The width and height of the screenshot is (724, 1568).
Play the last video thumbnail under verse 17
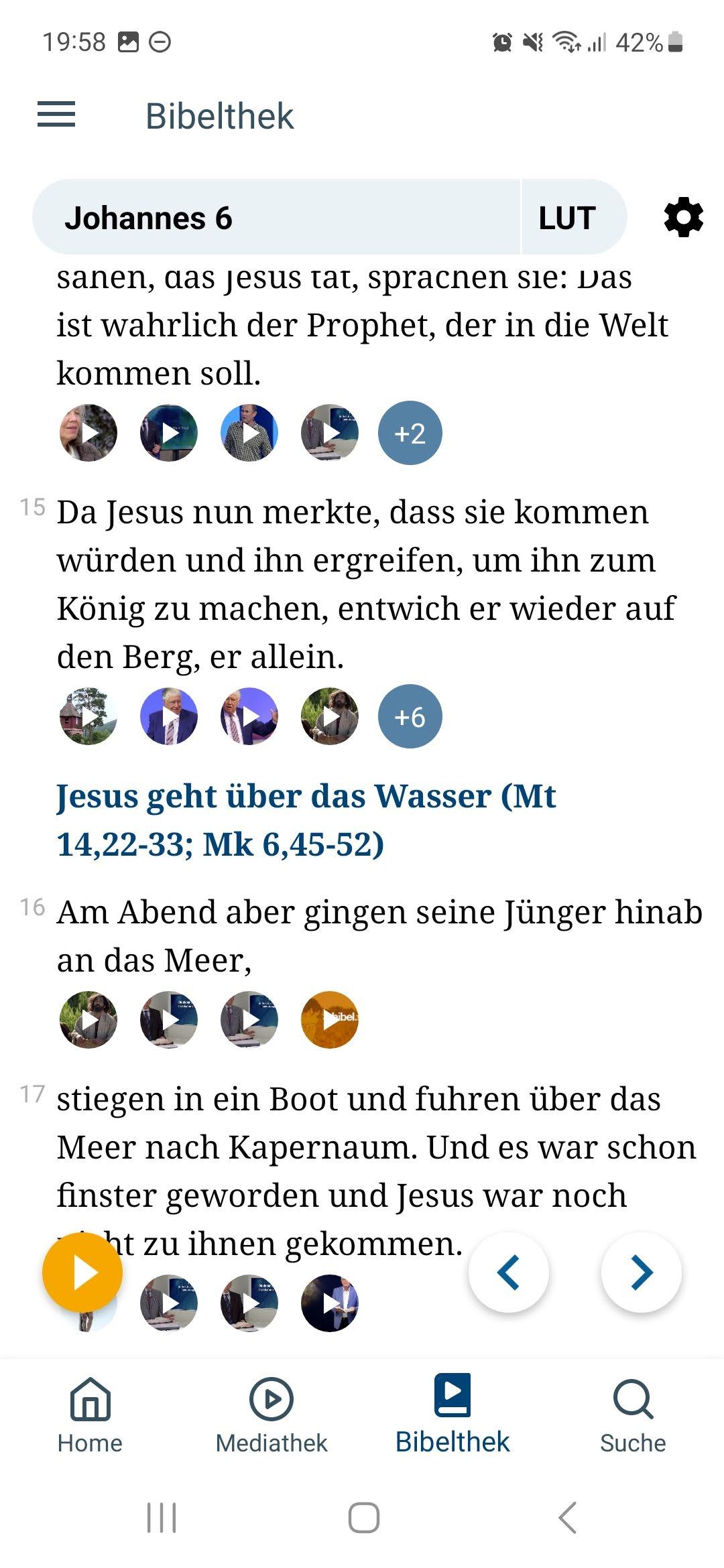[x=329, y=1303]
